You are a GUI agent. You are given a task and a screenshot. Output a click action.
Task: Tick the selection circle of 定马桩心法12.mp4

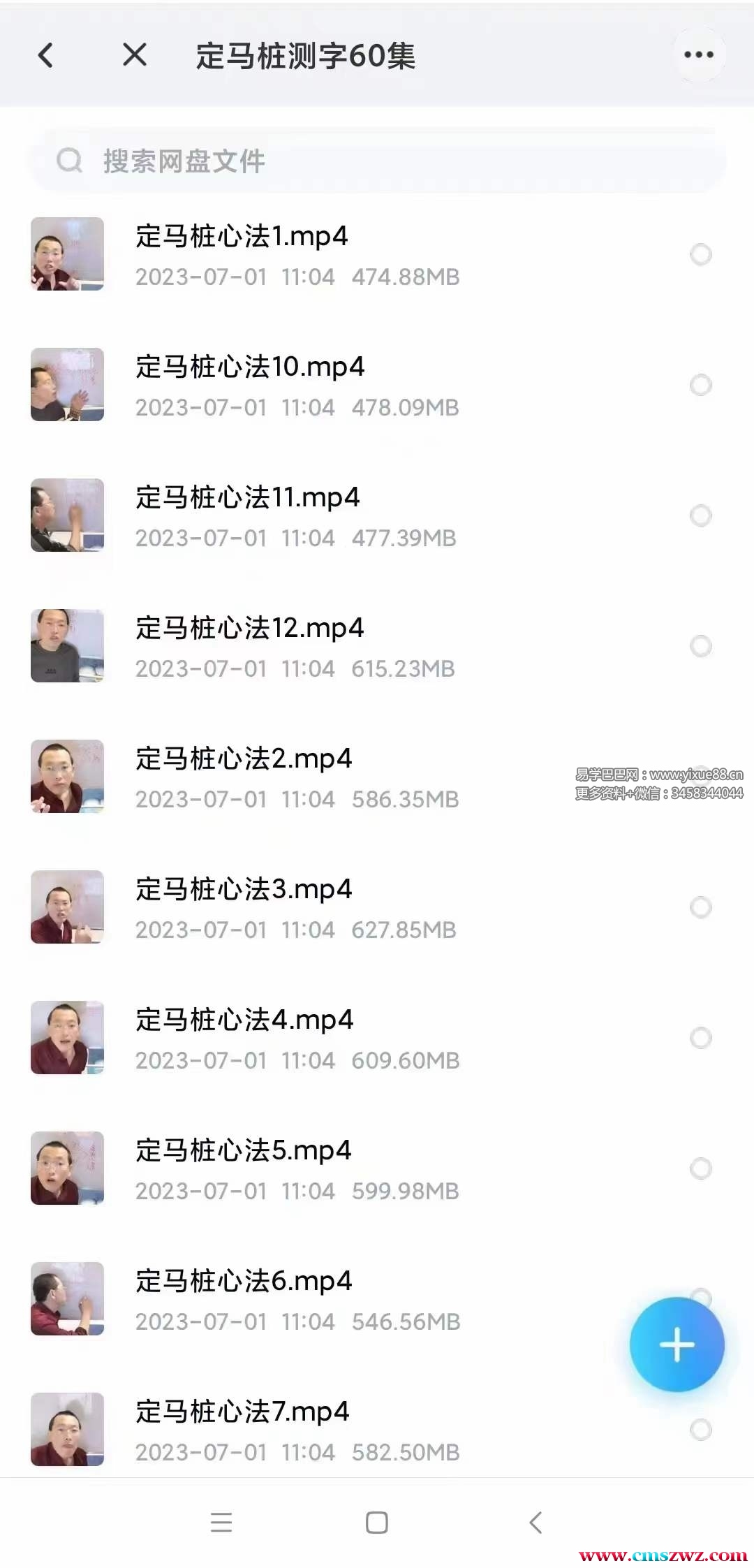pyautogui.click(x=700, y=646)
